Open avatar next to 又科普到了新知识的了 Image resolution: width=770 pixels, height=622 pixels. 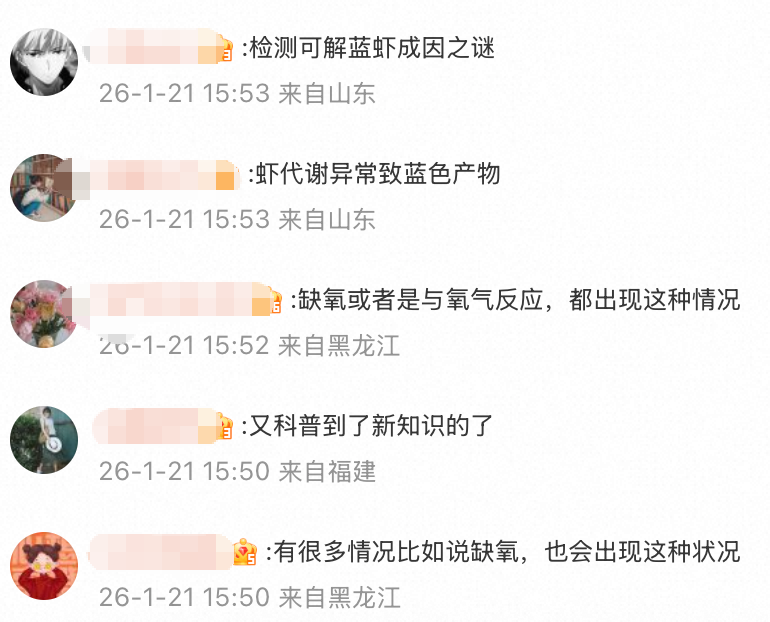click(x=44, y=440)
